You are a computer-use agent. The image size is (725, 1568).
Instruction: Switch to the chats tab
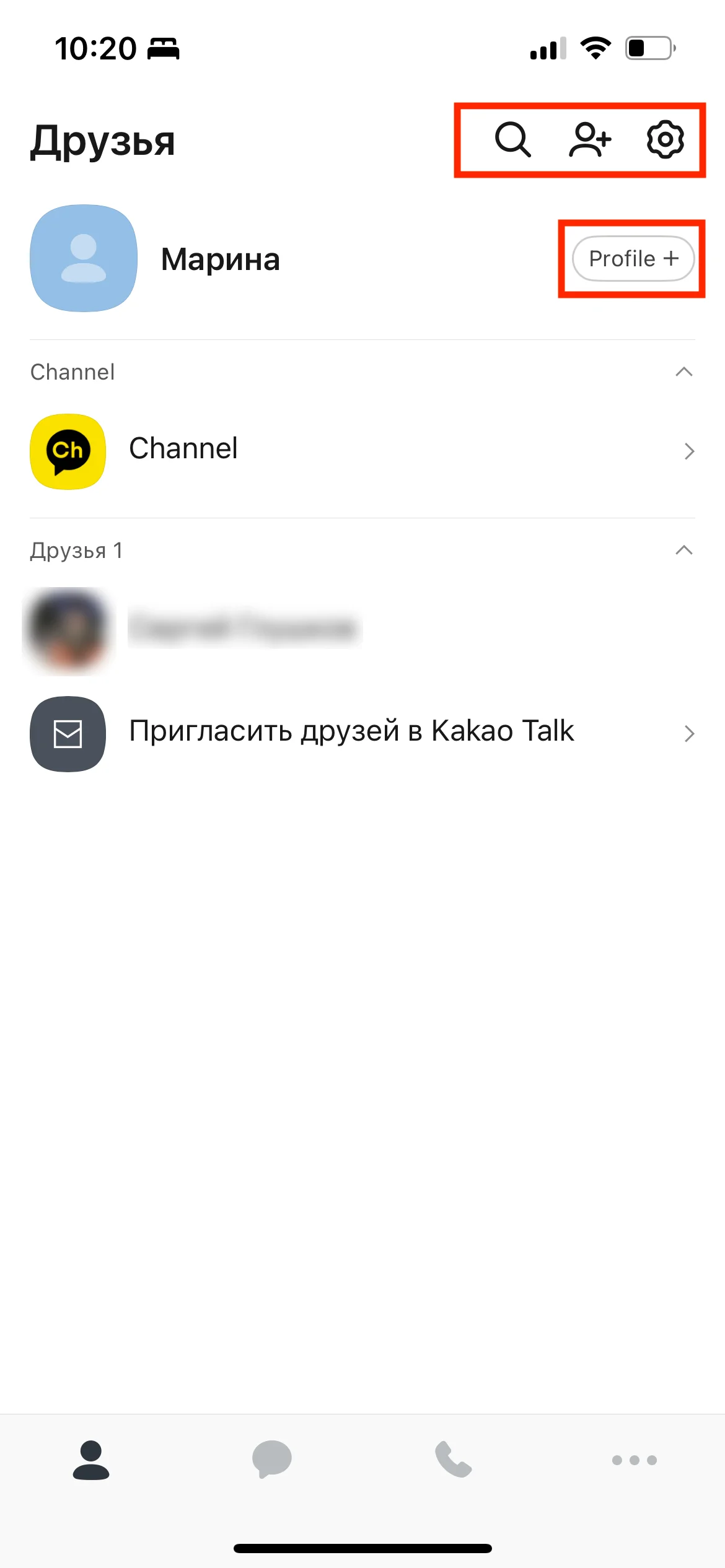pyautogui.click(x=271, y=1459)
